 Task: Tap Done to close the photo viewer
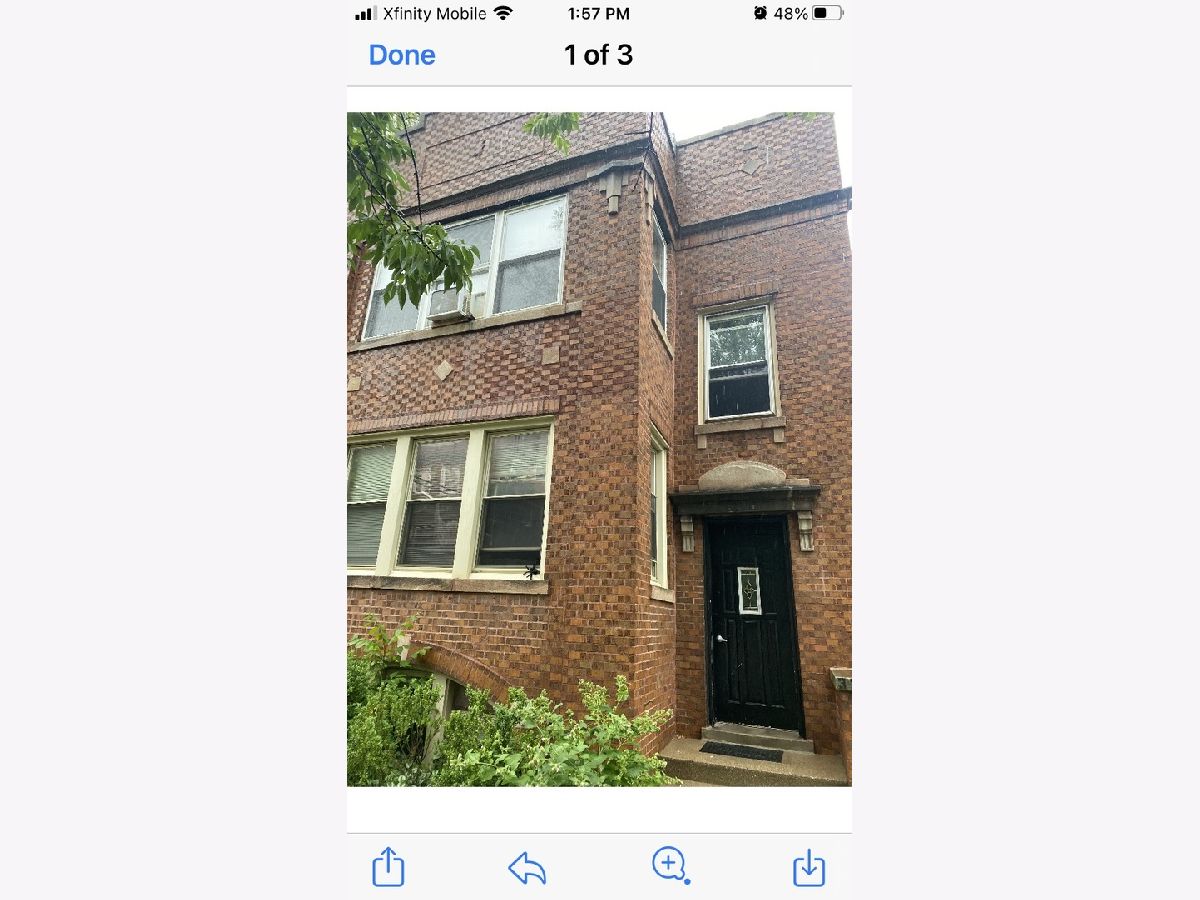402,55
